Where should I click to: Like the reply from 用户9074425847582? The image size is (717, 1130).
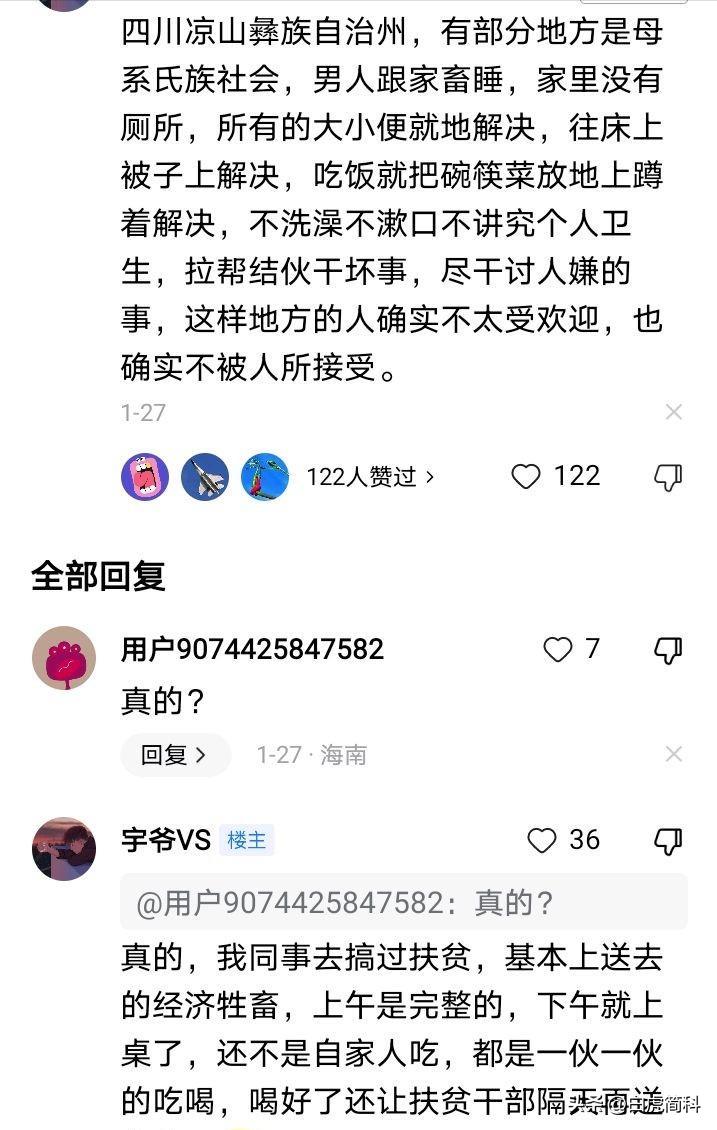click(557, 650)
